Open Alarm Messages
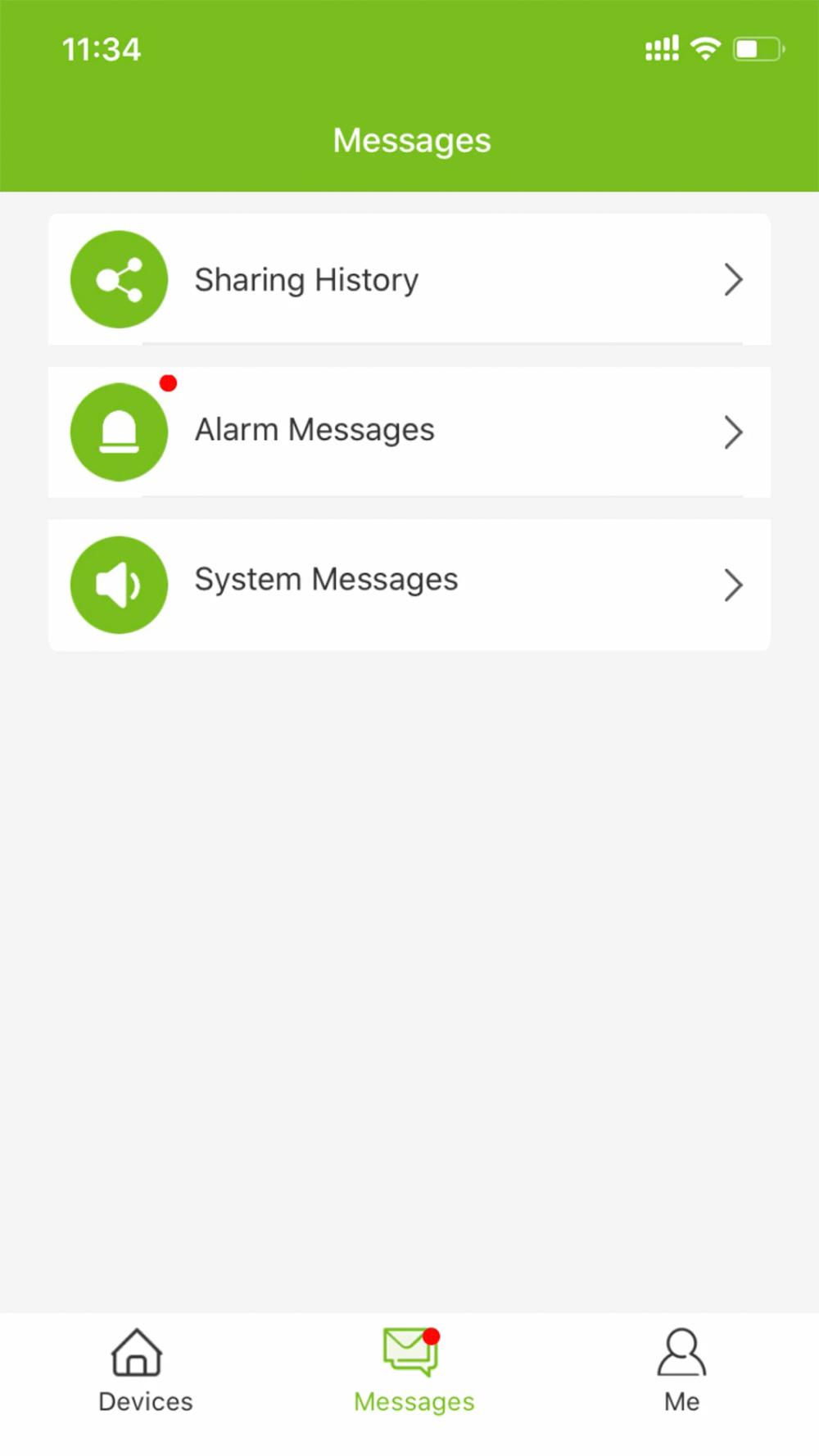819x1456 pixels. point(409,432)
